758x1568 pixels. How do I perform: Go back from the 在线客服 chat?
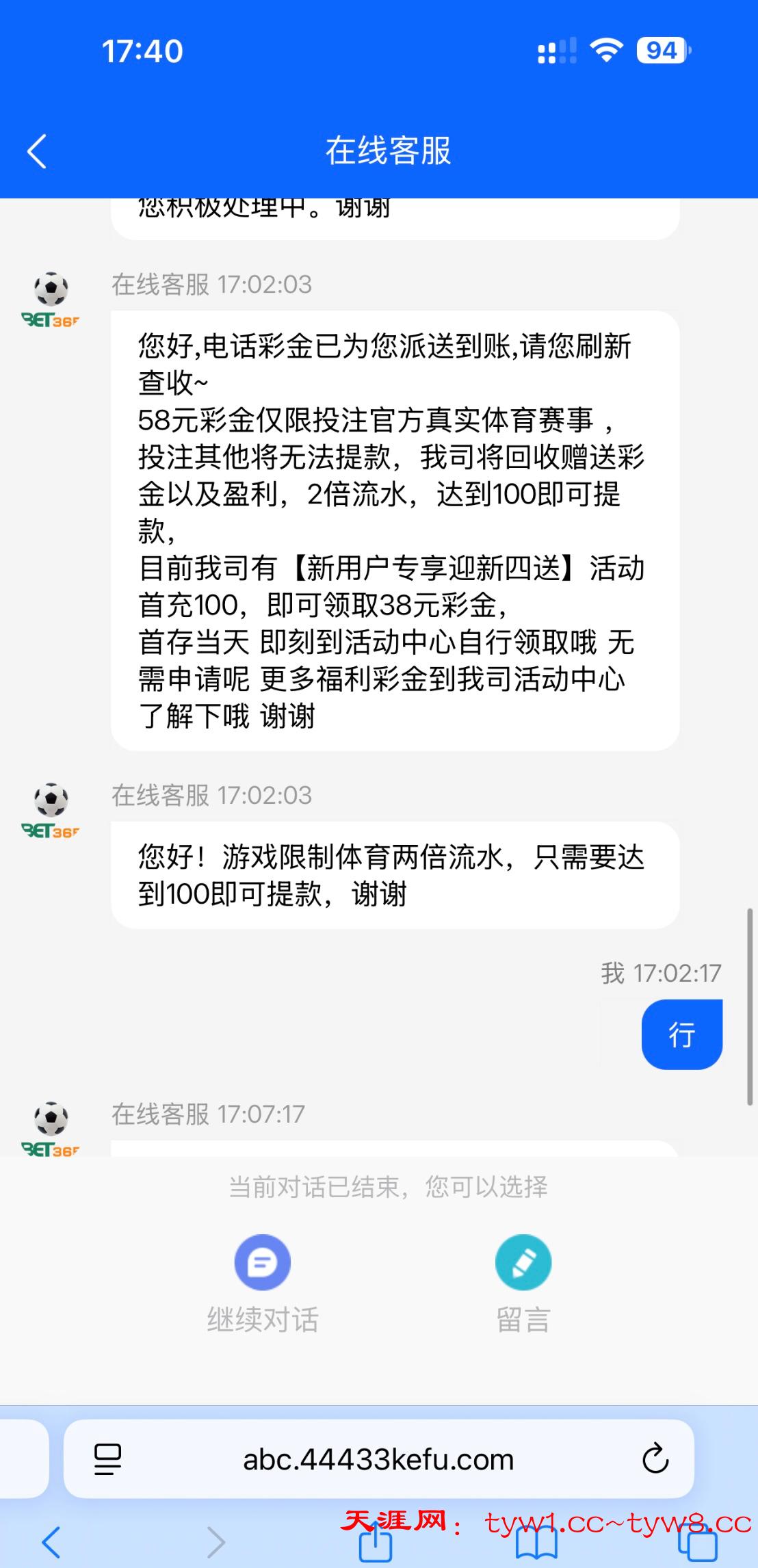coord(37,151)
